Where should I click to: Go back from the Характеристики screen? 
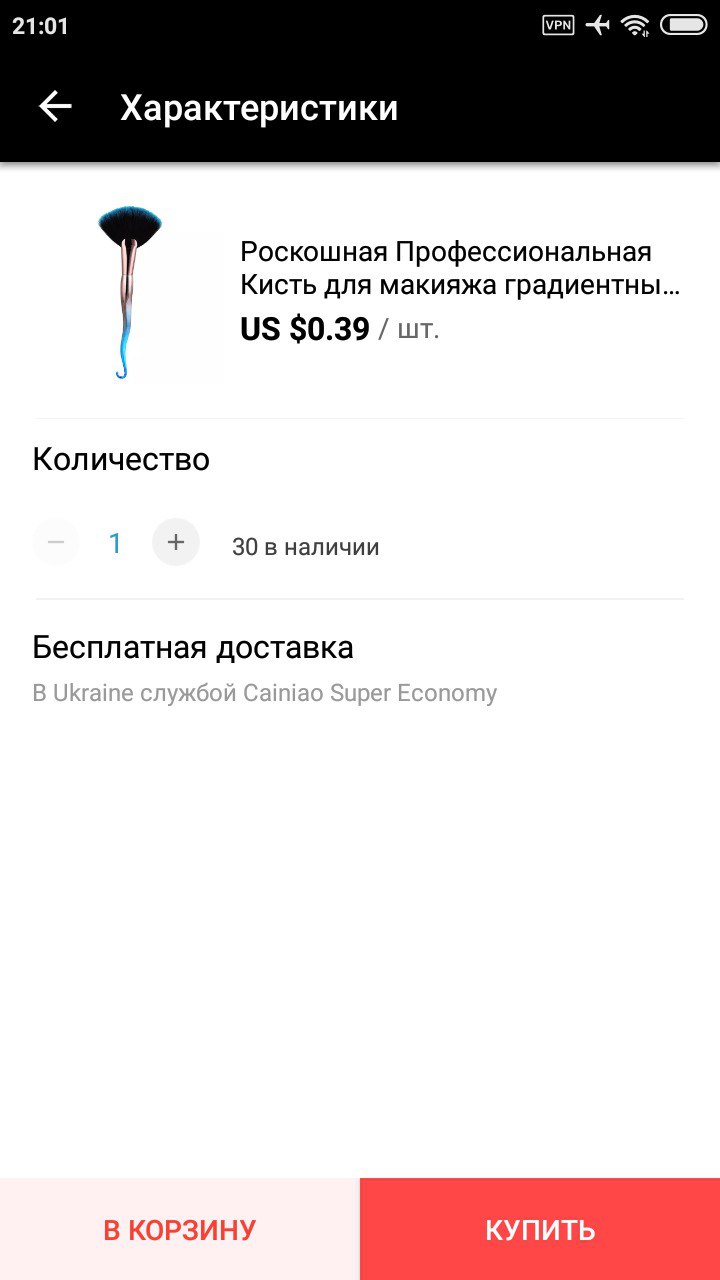56,107
